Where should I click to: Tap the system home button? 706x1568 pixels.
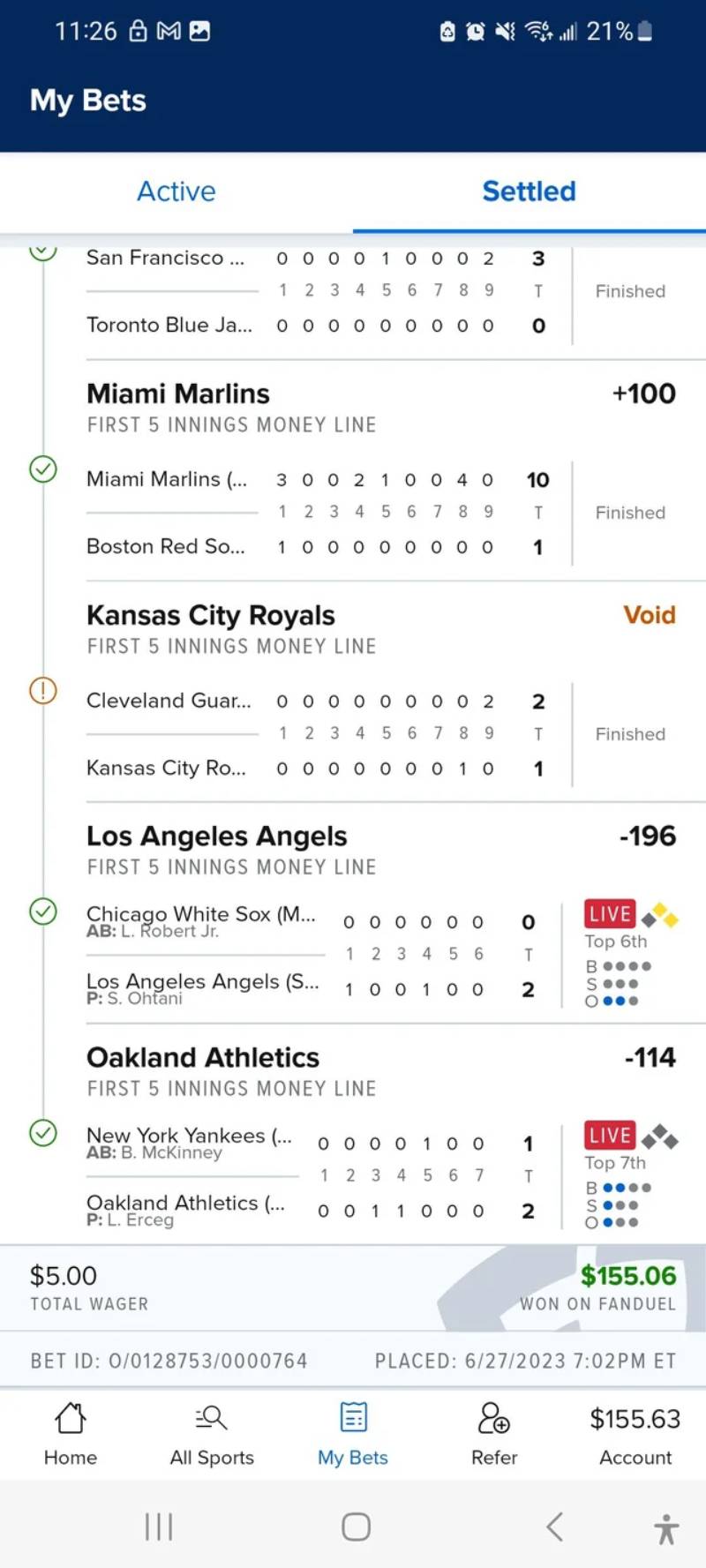(356, 1527)
